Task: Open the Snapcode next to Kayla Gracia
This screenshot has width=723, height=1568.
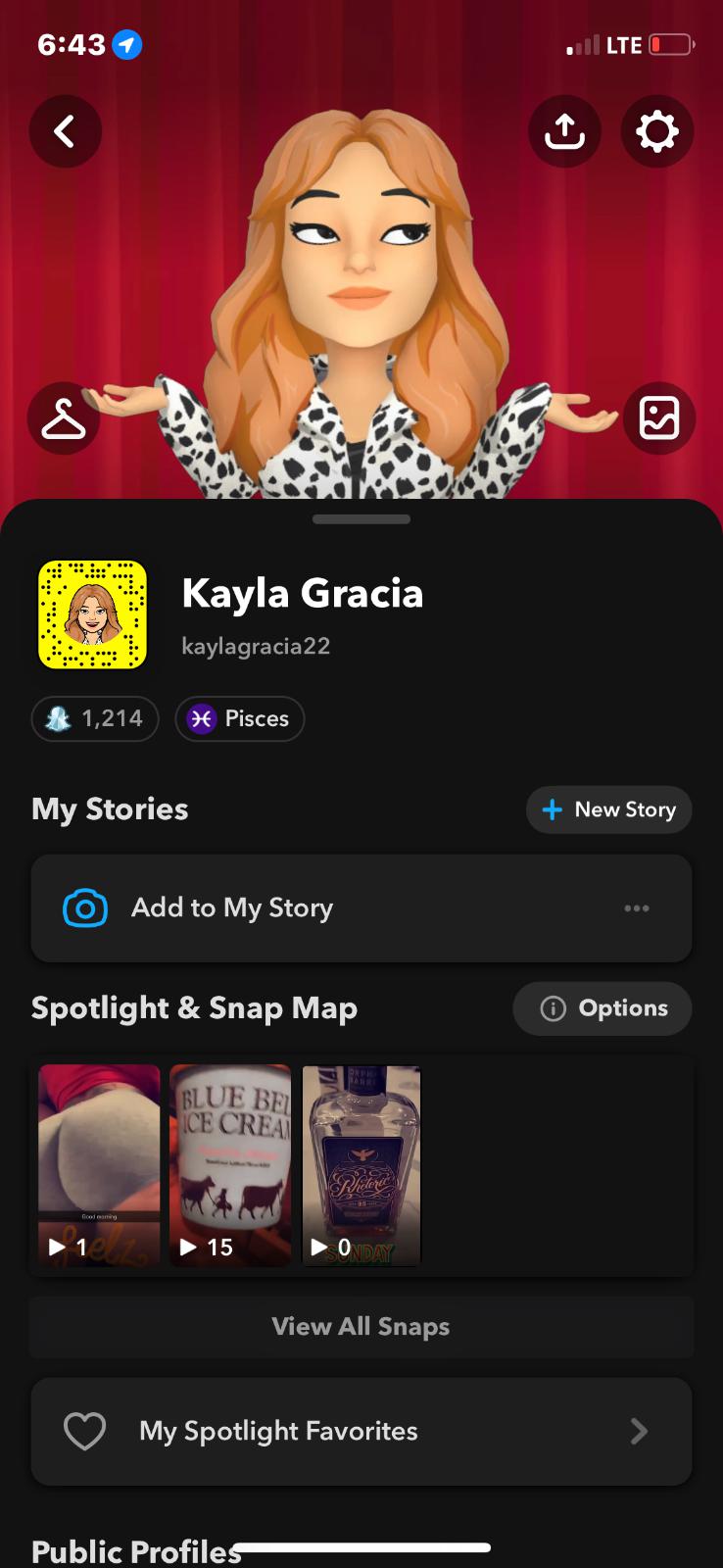Action: (x=93, y=615)
